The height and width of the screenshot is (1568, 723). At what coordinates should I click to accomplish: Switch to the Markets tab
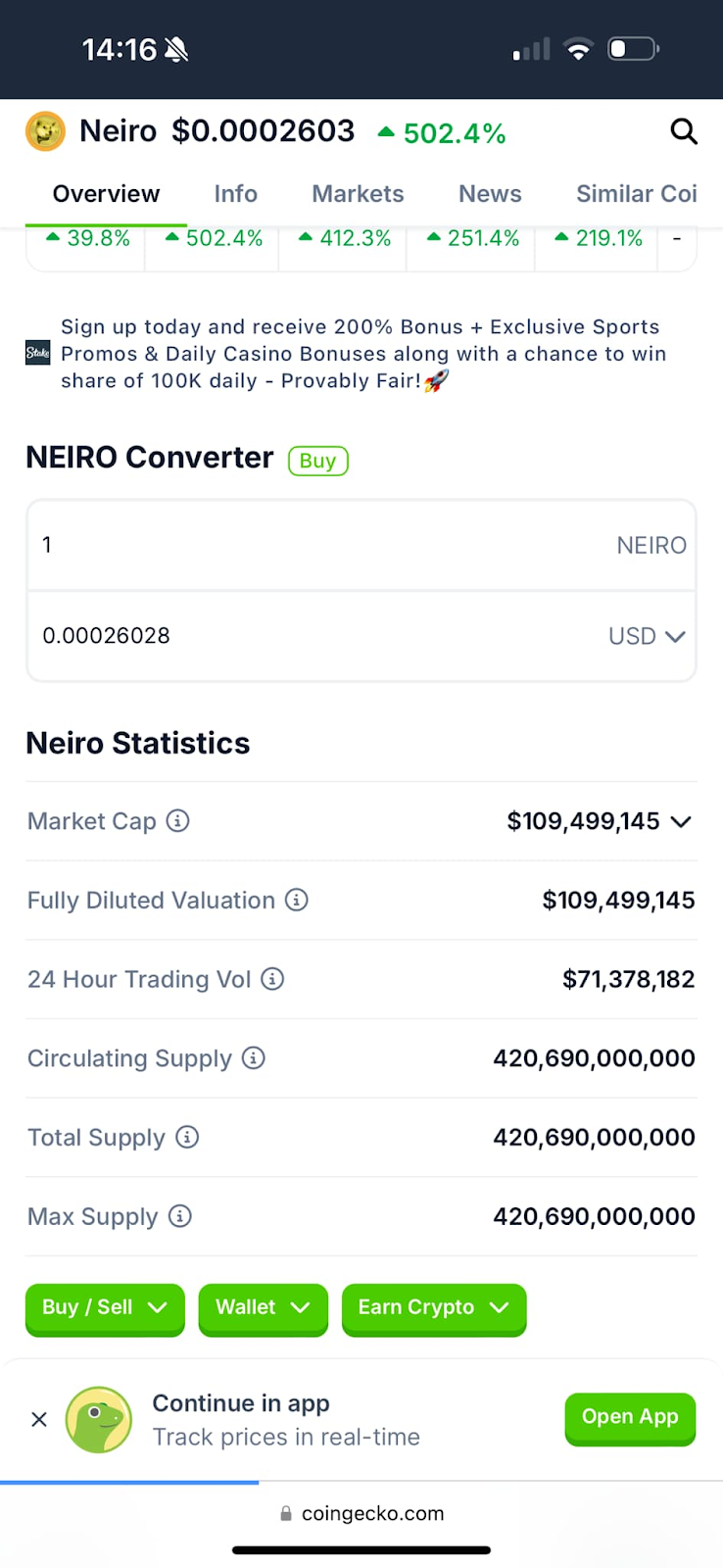coord(358,194)
